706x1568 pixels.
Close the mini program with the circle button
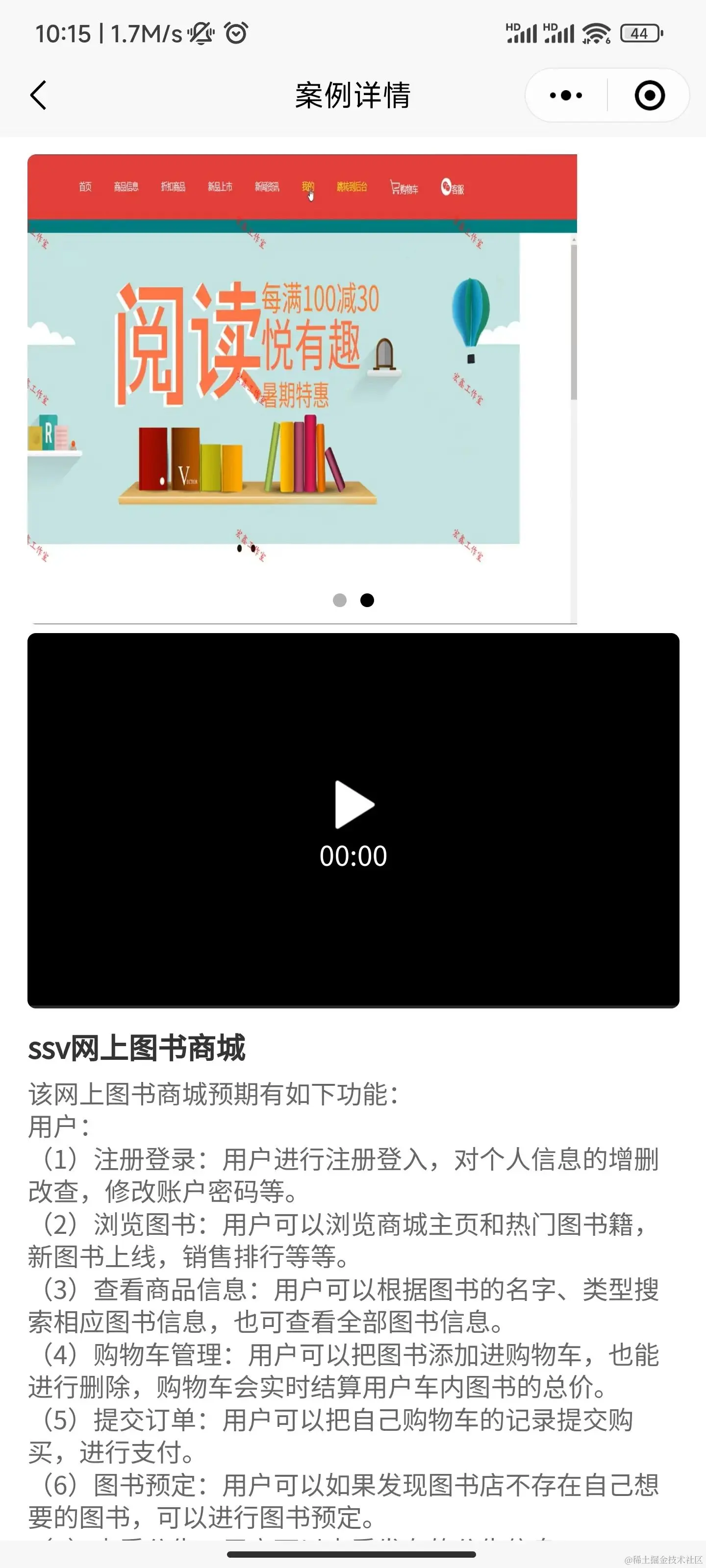(649, 96)
